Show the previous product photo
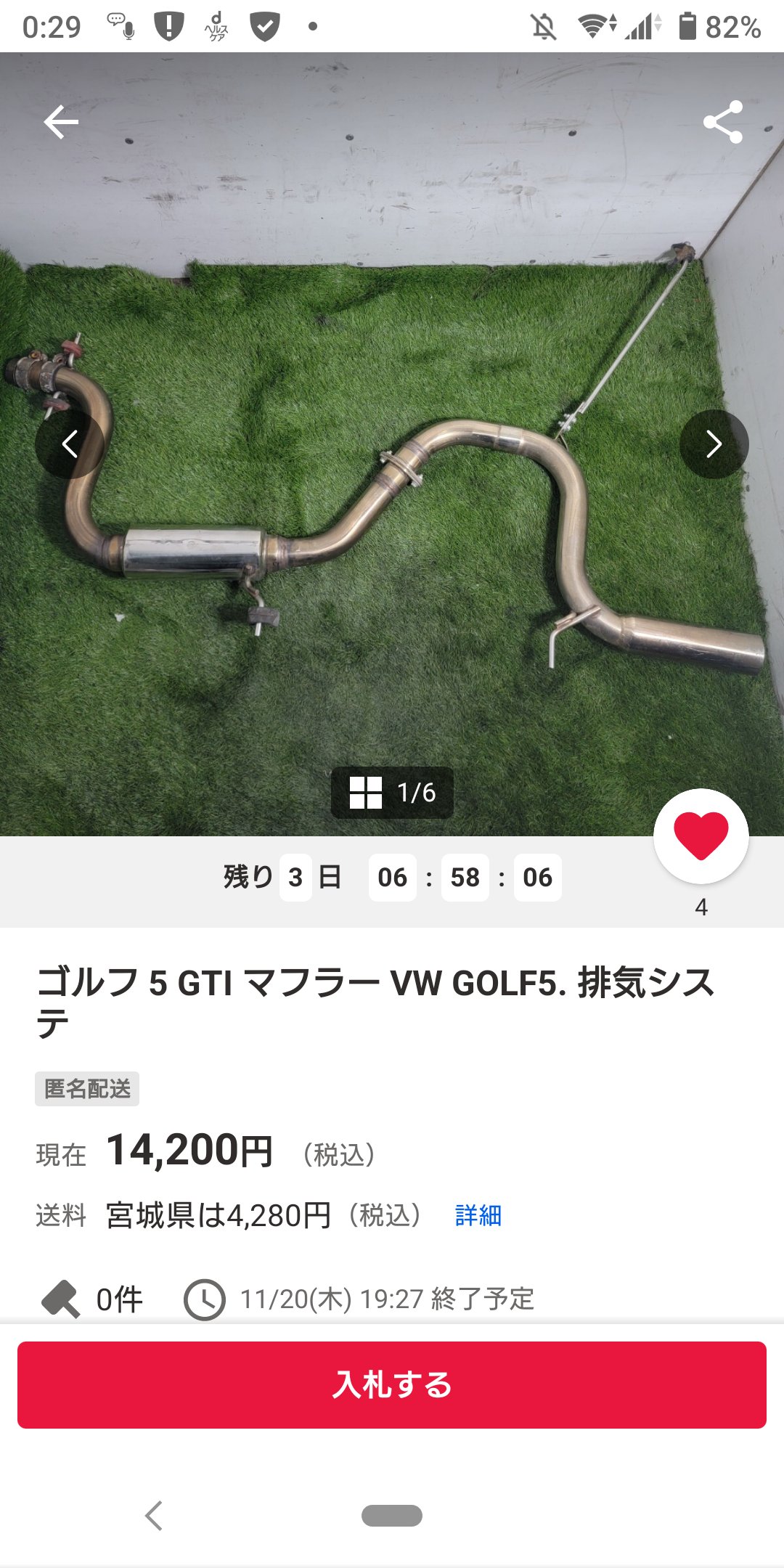This screenshot has width=784, height=1568. point(70,444)
